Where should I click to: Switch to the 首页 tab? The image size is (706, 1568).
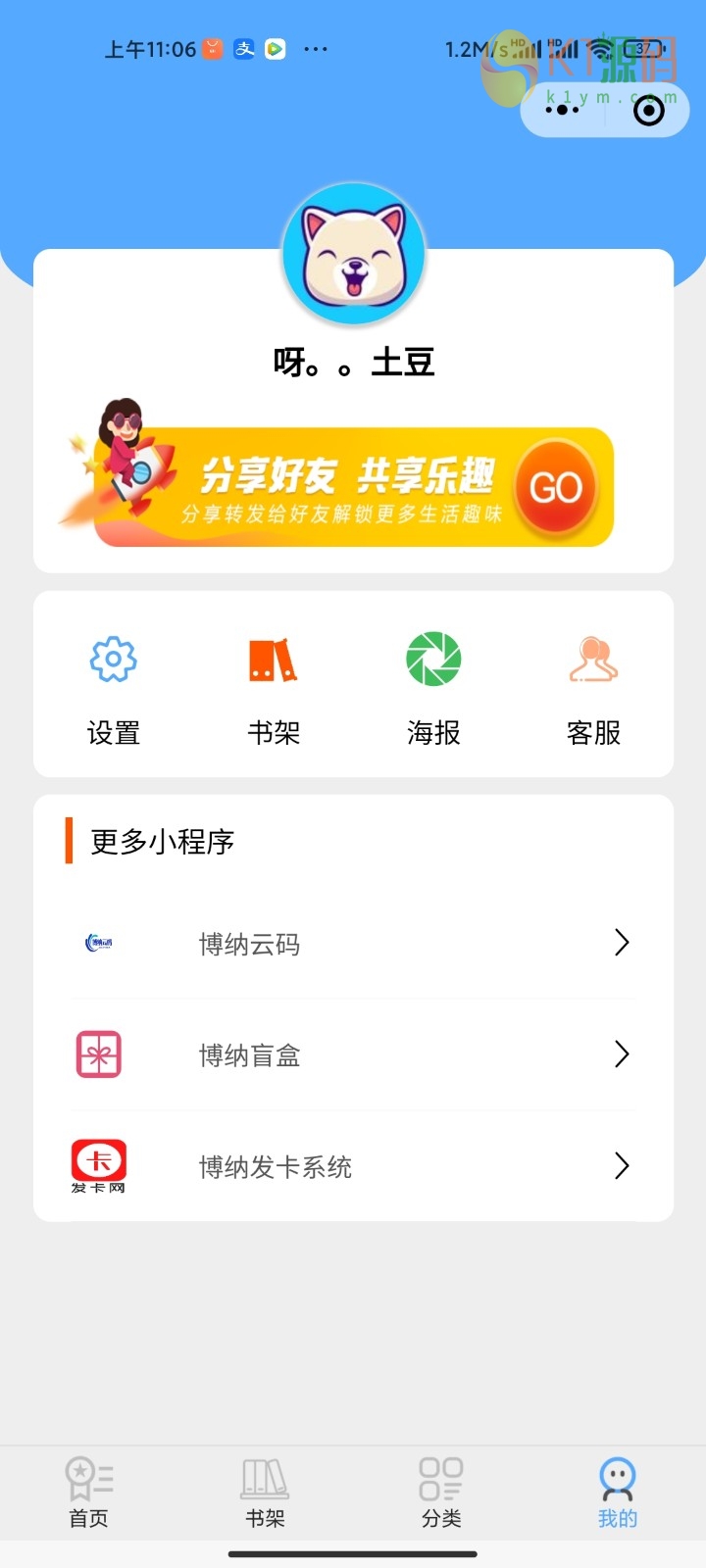coord(88,1494)
